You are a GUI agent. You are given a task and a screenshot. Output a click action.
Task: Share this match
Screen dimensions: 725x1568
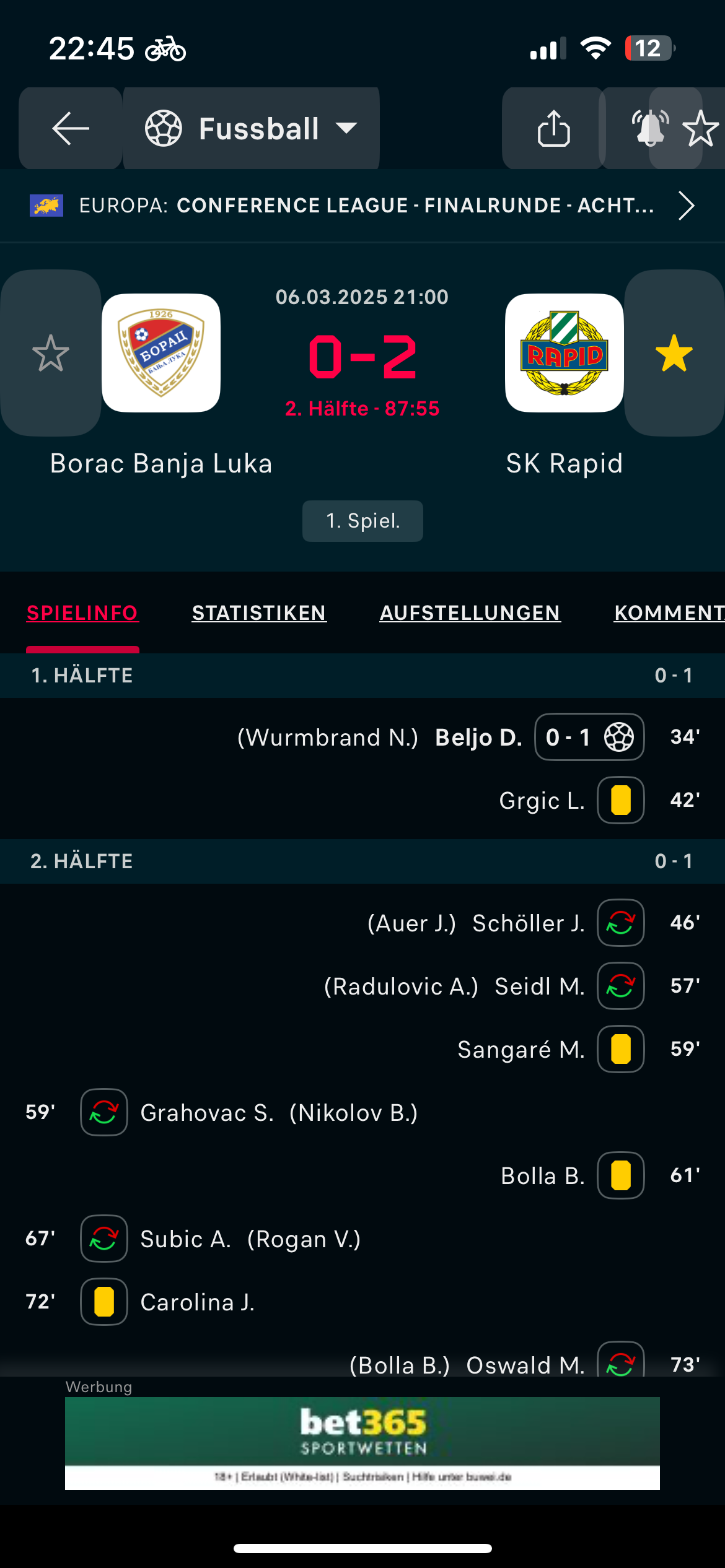[x=553, y=128]
